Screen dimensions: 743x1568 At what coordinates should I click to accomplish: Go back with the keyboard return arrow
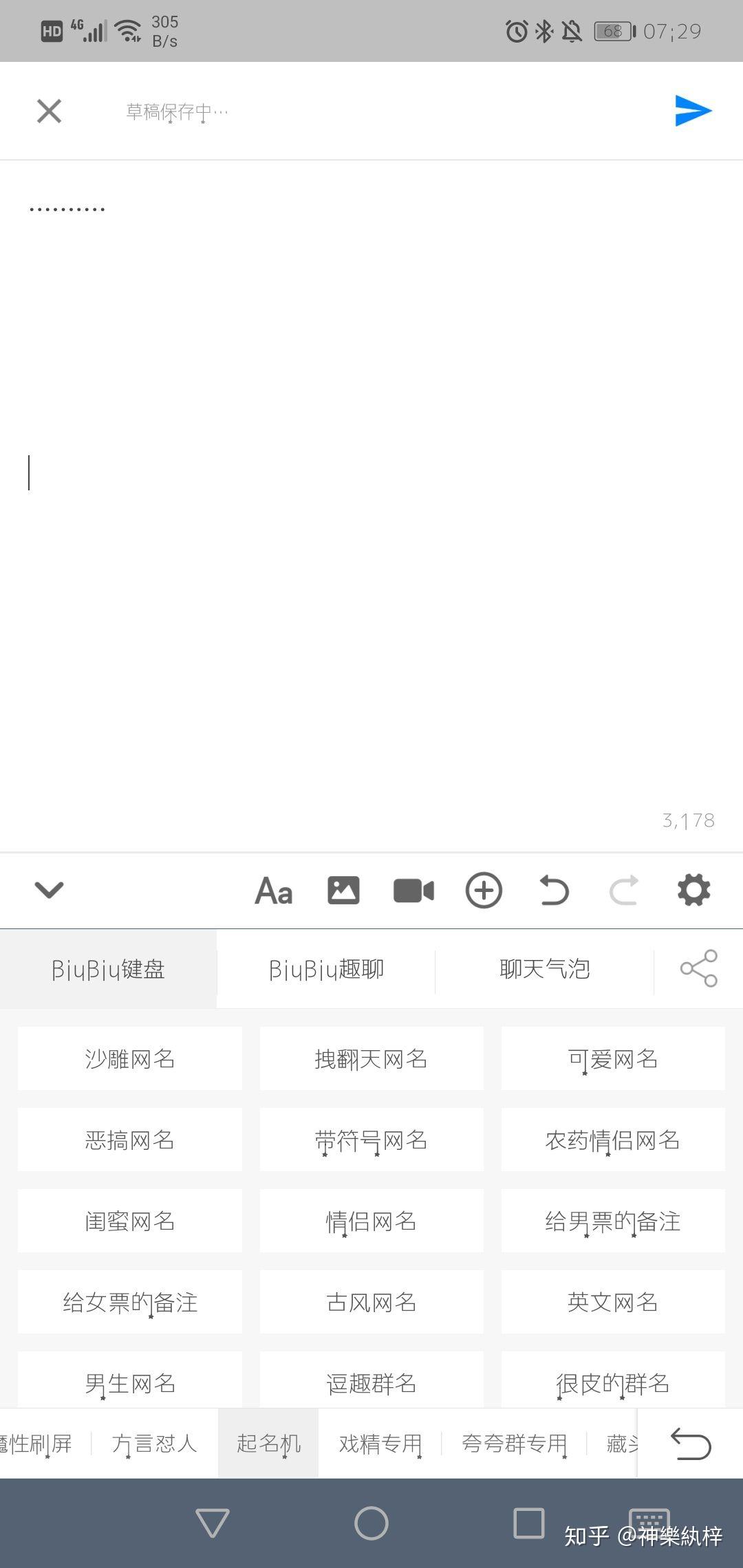pos(690,1444)
